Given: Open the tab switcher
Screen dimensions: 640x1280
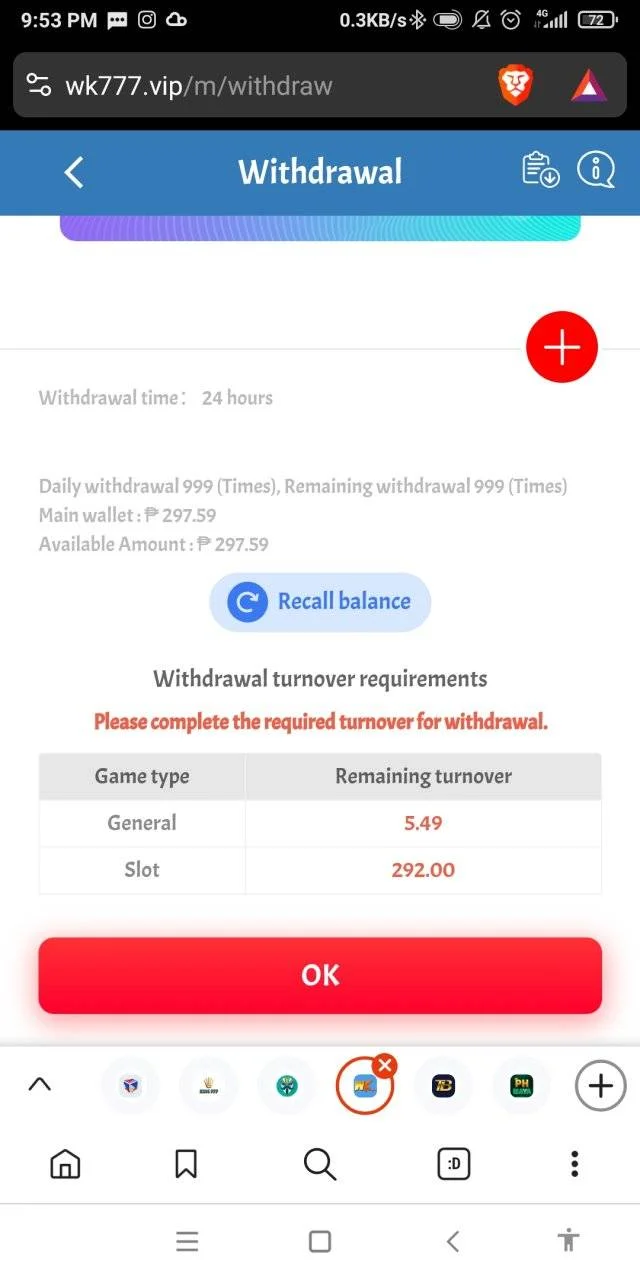Looking at the screenshot, I should [x=454, y=1163].
